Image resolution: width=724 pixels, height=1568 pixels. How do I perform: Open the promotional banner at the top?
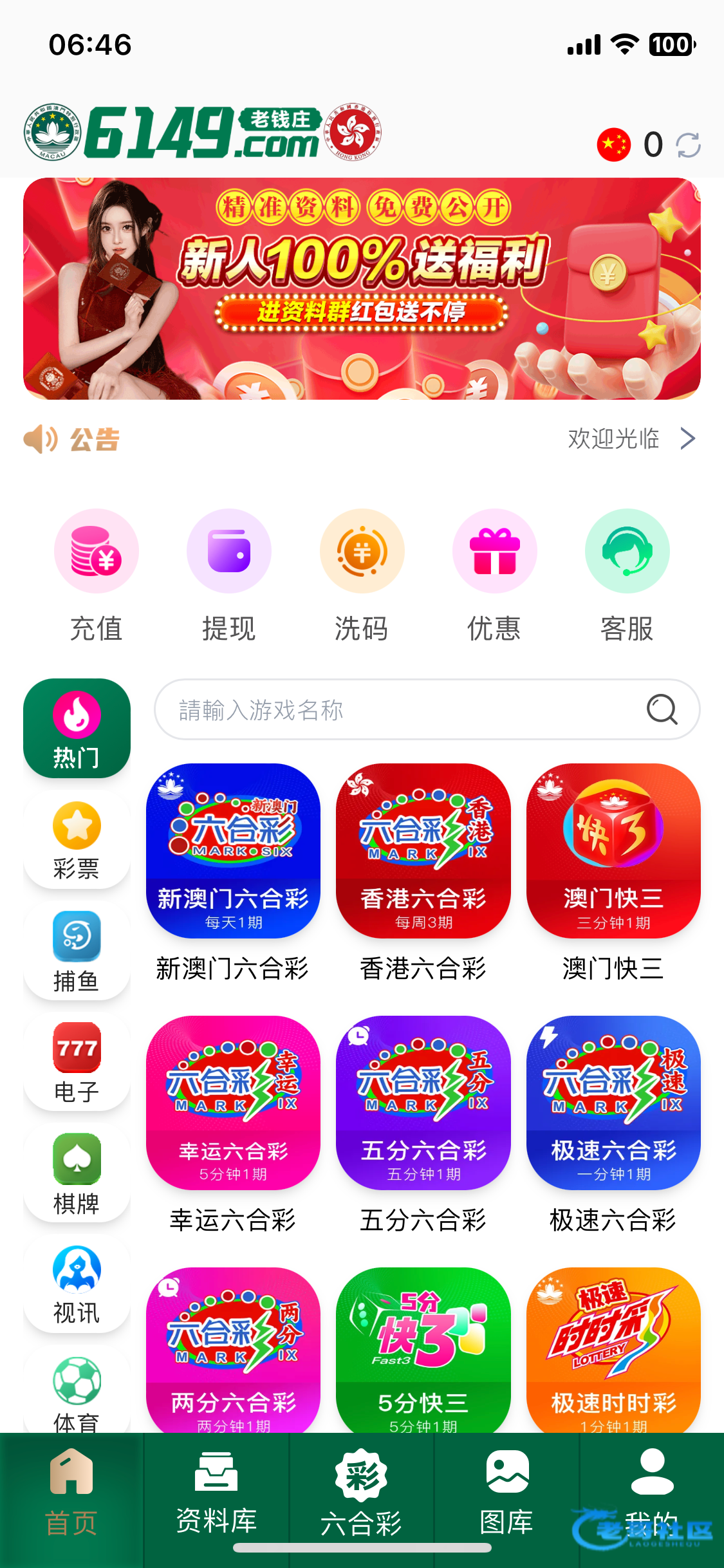click(362, 288)
